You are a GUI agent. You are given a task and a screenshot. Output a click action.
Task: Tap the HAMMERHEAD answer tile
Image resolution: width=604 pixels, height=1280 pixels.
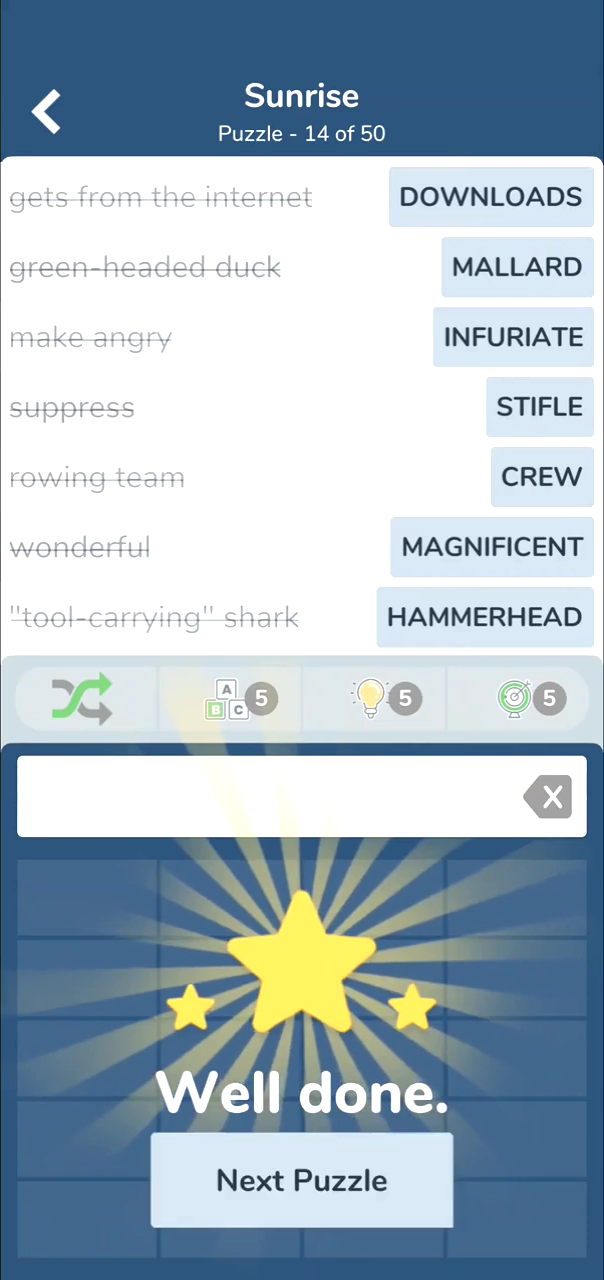coord(485,617)
